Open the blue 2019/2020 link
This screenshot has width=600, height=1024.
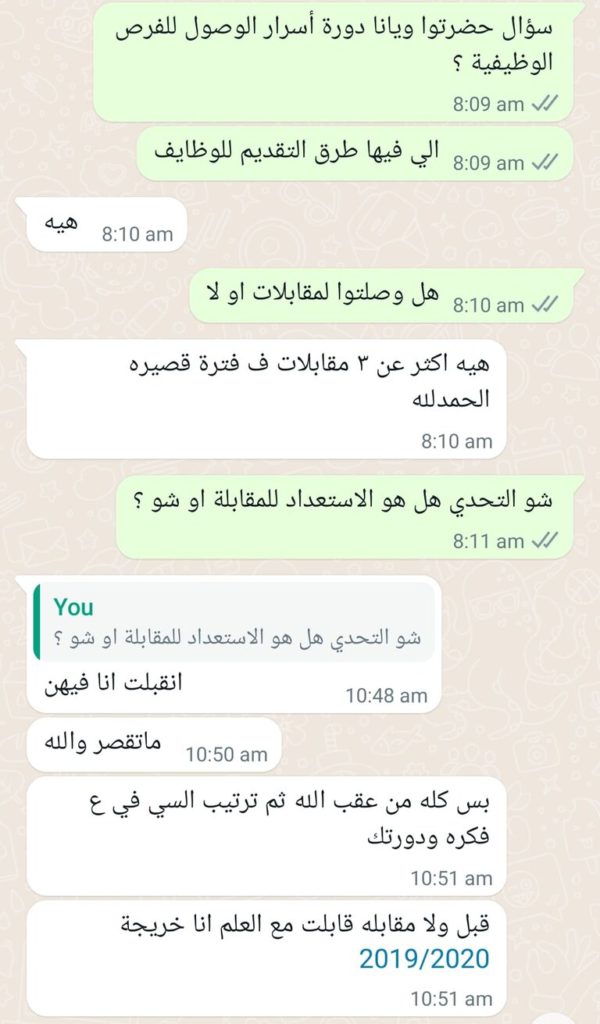point(424,960)
